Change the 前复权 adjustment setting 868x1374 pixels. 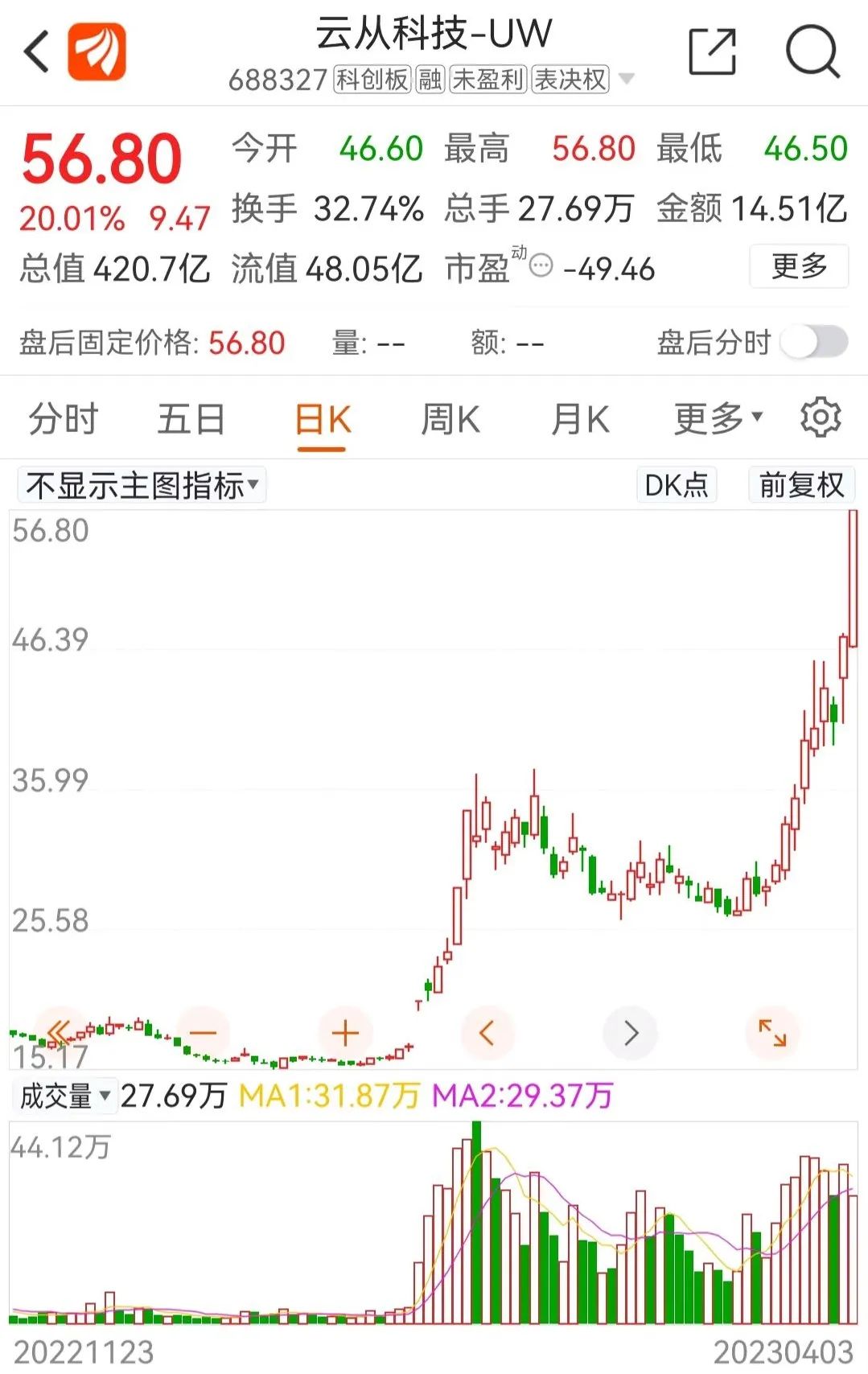(x=800, y=485)
